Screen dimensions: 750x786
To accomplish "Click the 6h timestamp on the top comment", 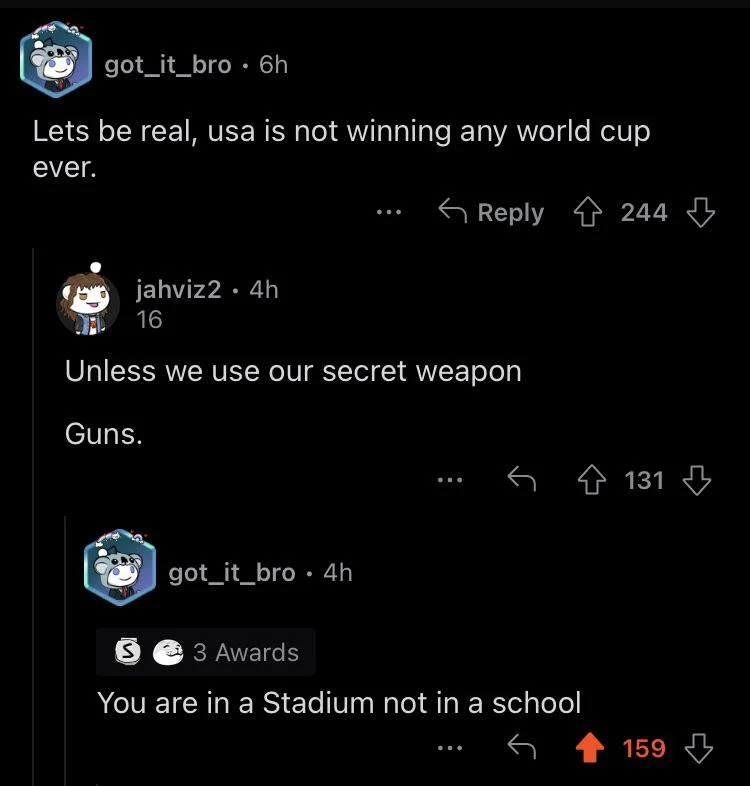I will pyautogui.click(x=271, y=64).
